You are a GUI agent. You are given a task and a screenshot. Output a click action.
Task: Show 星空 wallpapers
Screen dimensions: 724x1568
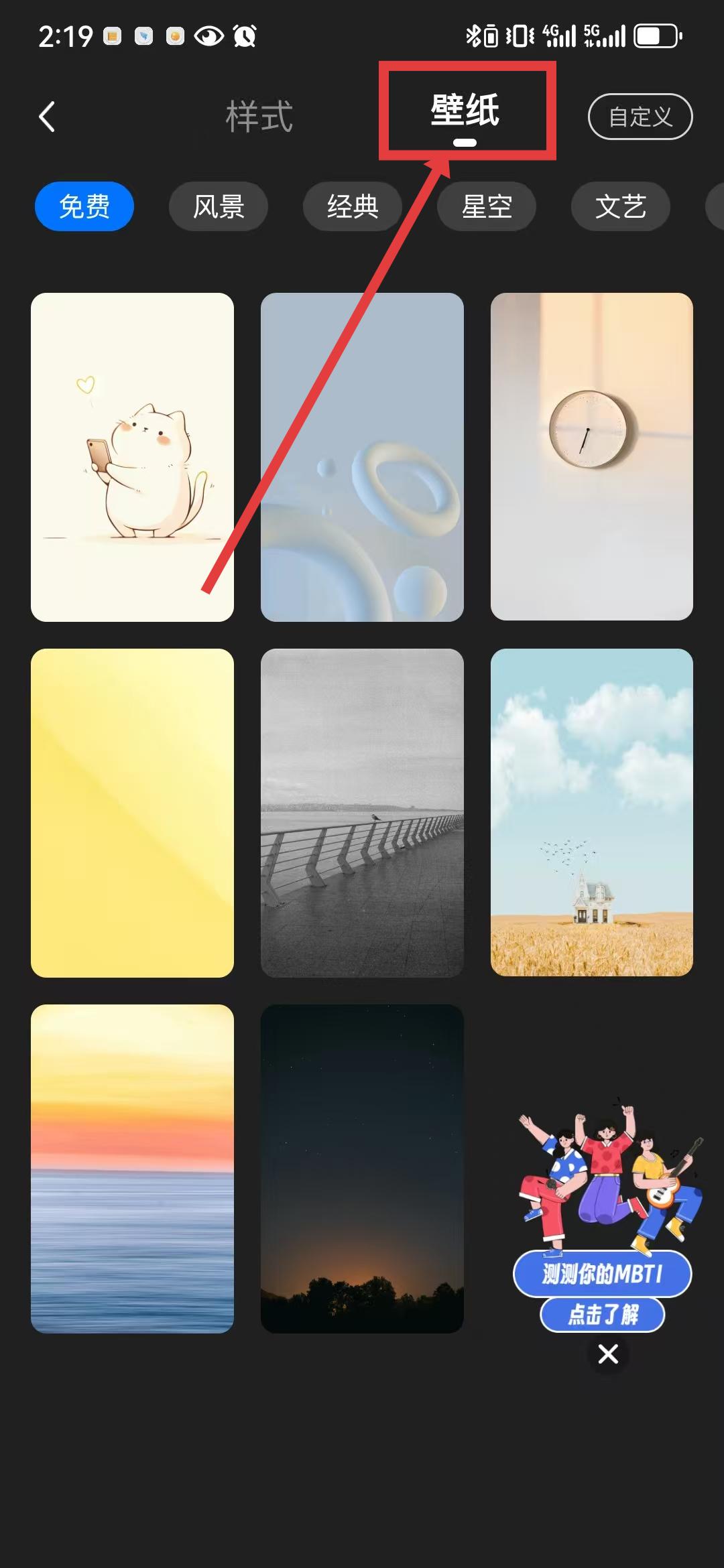click(x=487, y=206)
